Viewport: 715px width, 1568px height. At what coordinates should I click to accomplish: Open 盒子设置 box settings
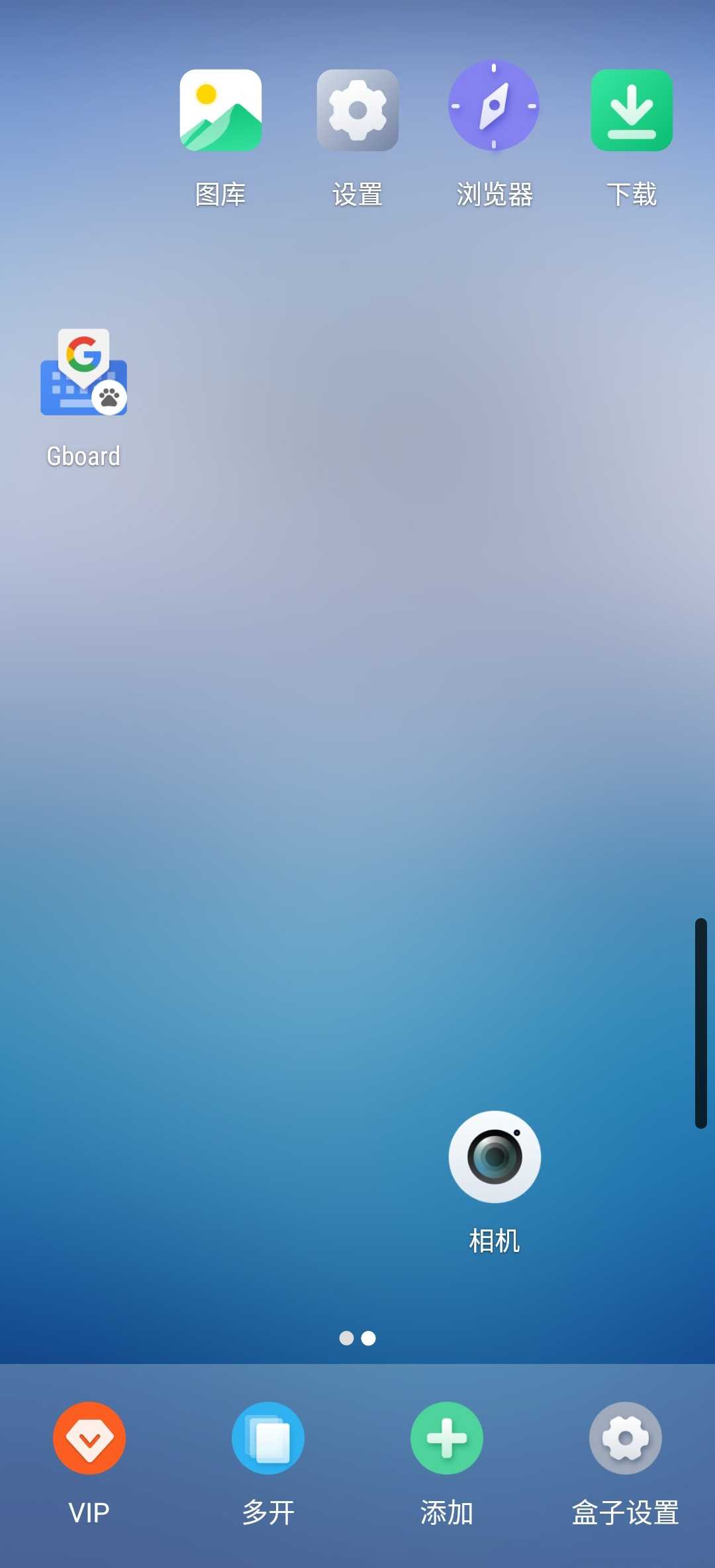point(626,1438)
